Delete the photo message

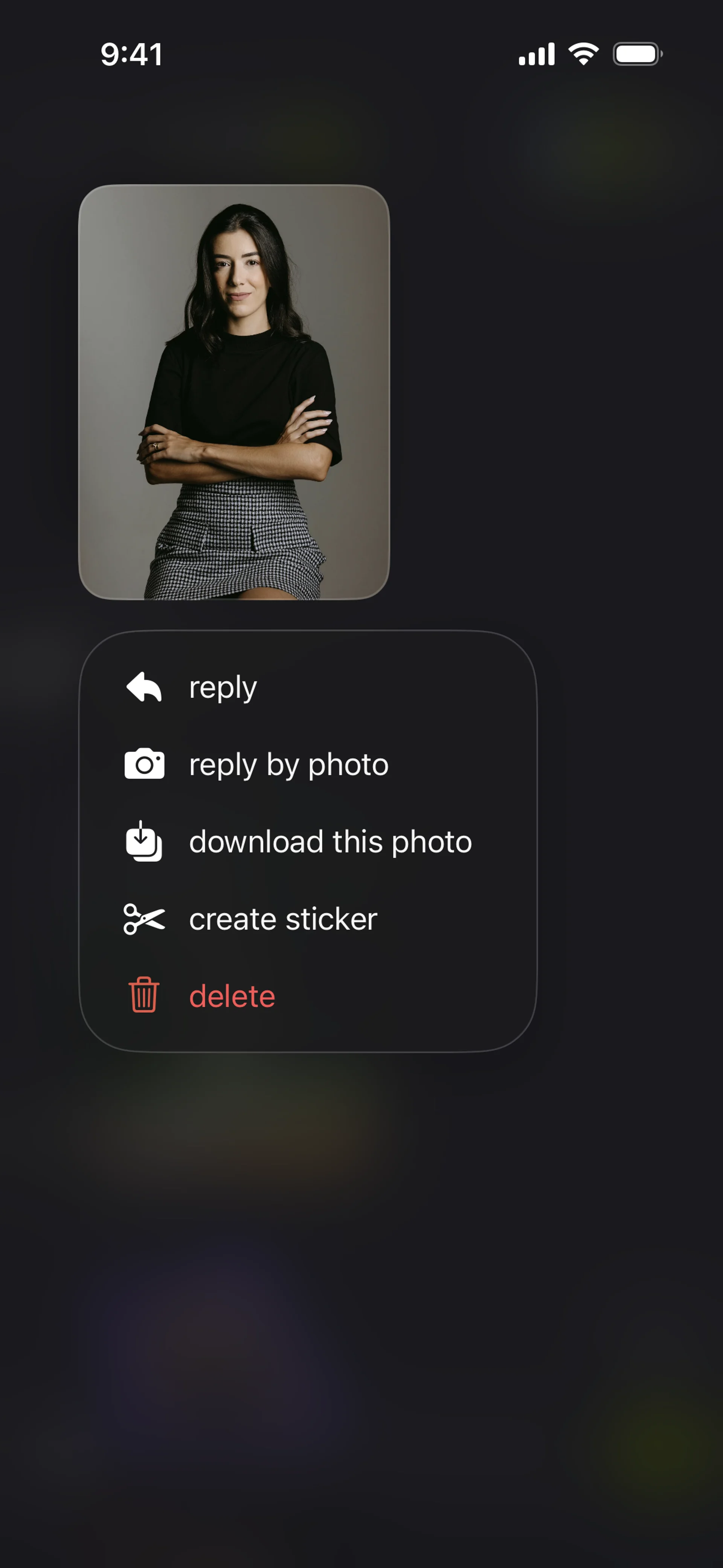coord(231,996)
